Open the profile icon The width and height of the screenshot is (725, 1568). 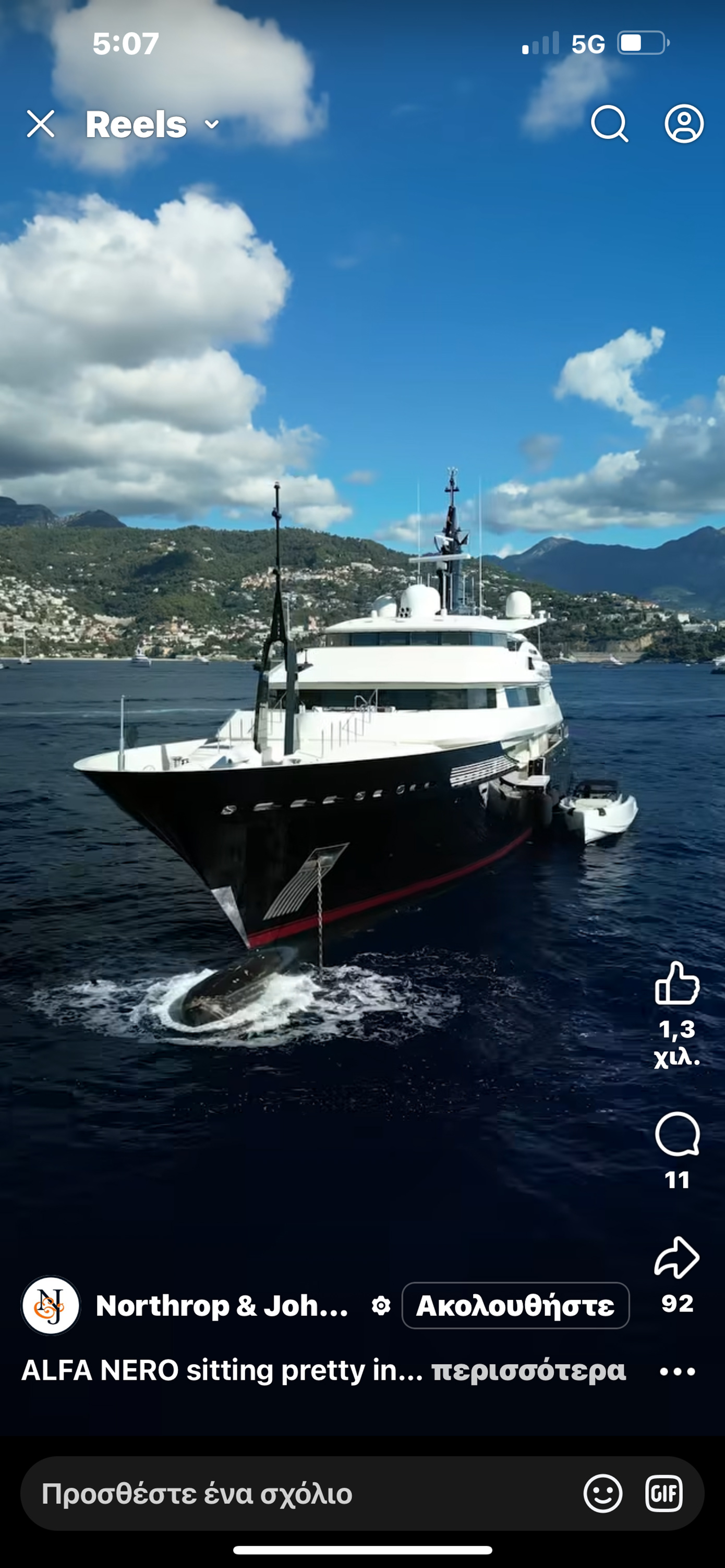684,124
